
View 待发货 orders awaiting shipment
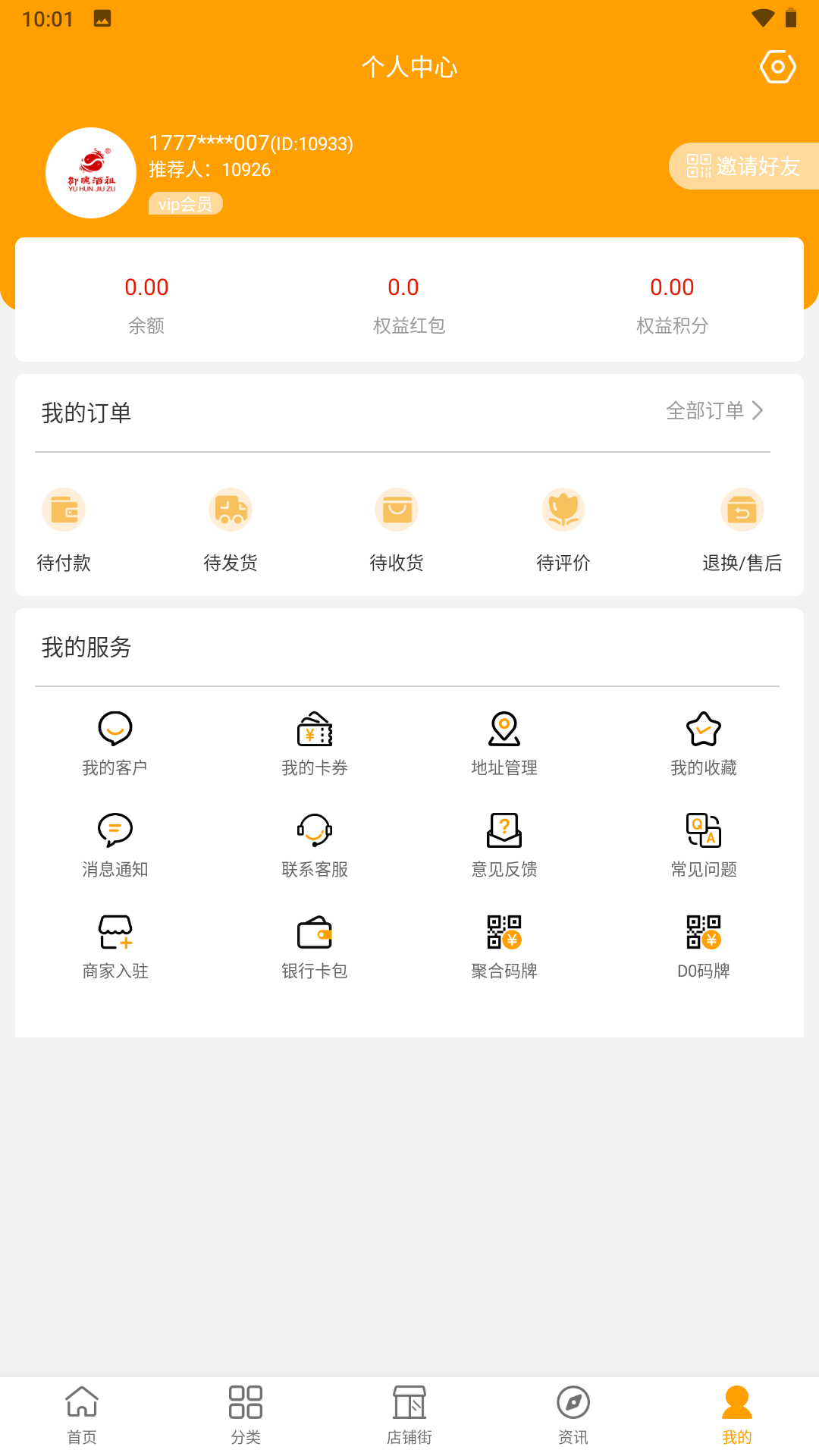coord(231,527)
